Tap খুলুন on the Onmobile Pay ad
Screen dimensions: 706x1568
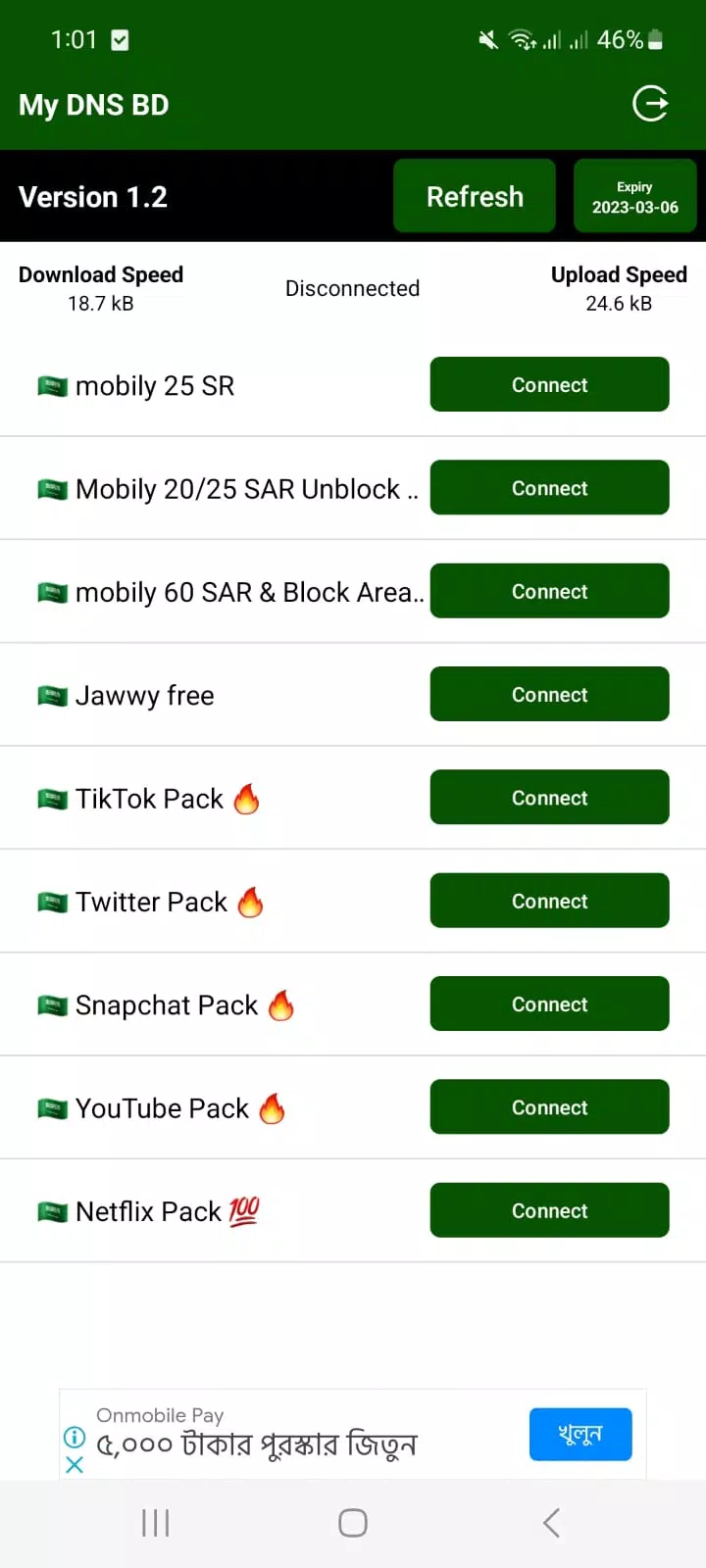pyautogui.click(x=580, y=1434)
